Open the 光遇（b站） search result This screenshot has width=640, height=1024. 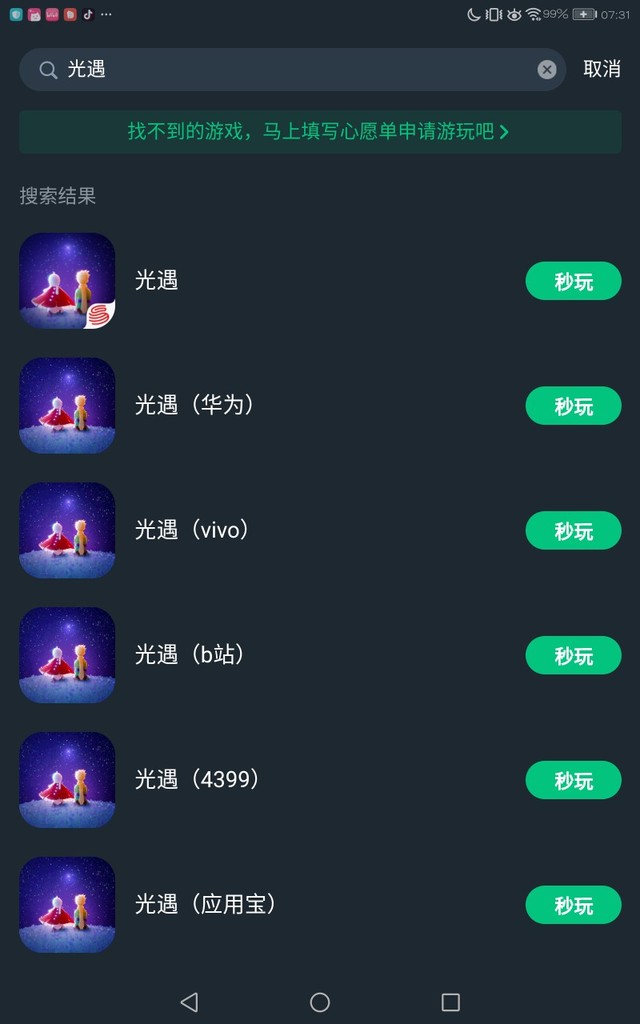click(x=190, y=656)
